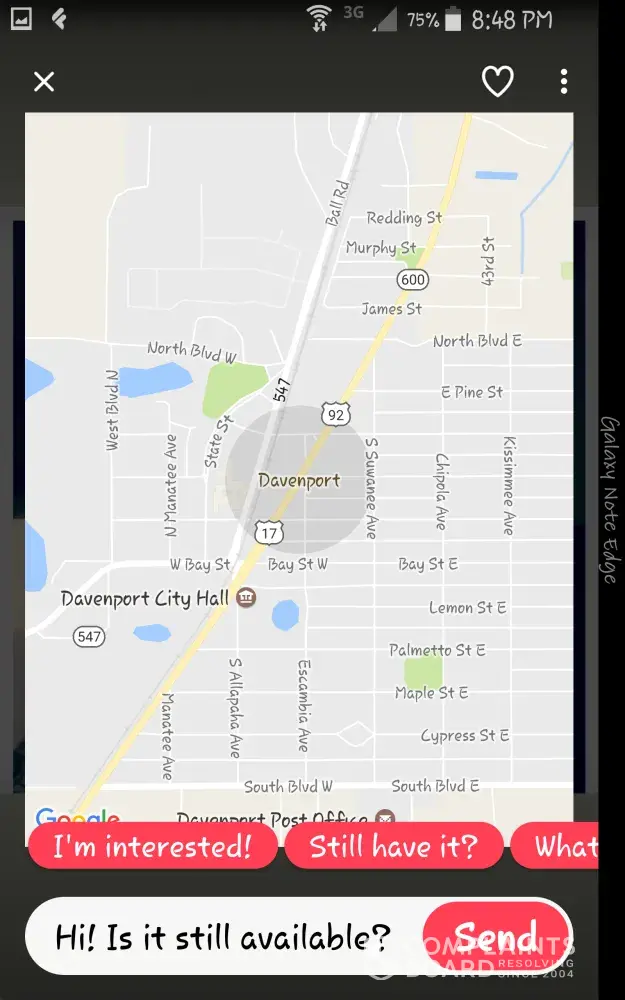Select the "Still have it?" quick reply

[393, 847]
